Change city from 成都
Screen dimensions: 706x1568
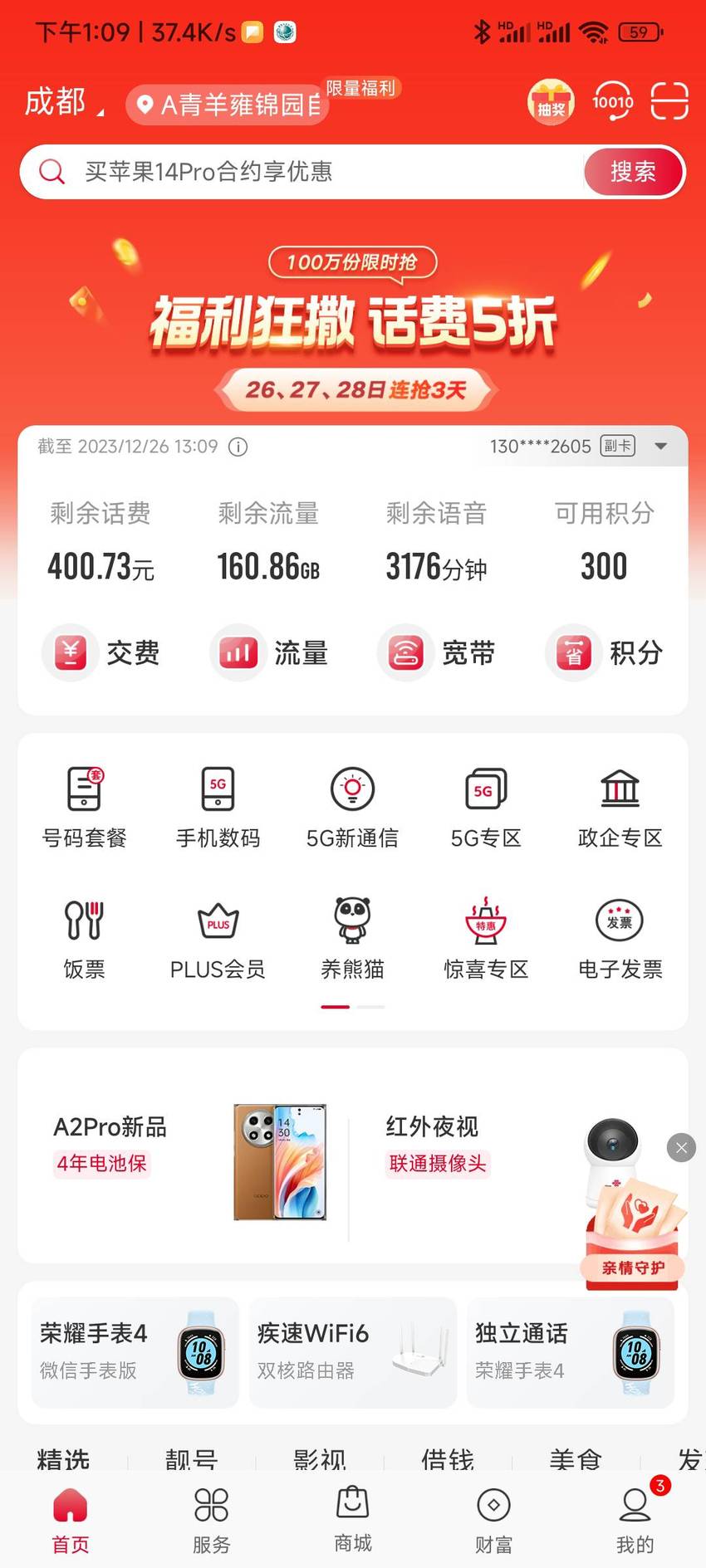point(64,102)
